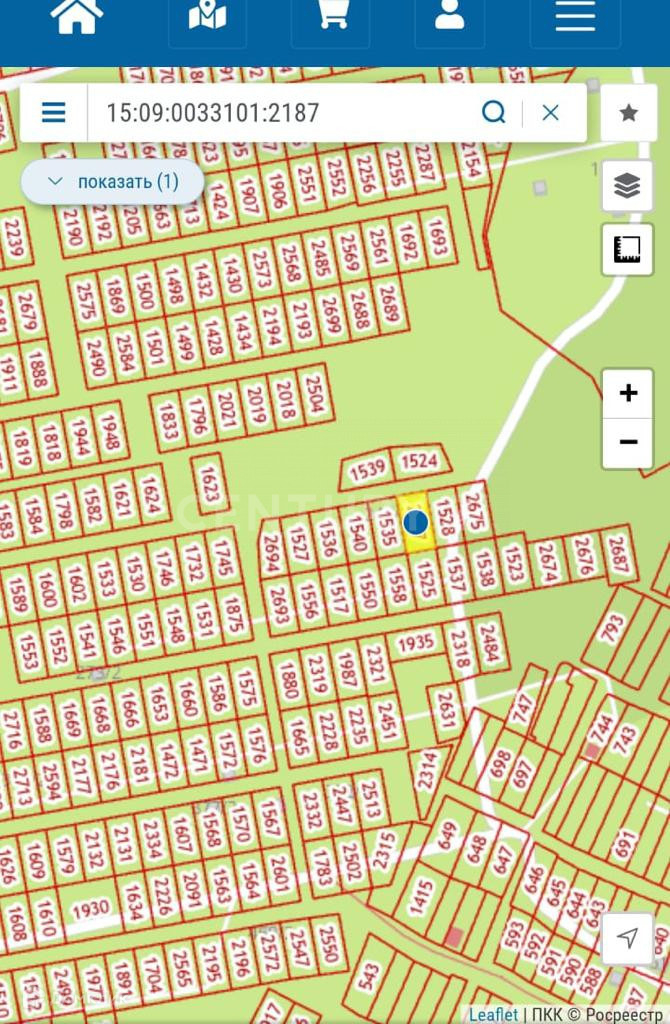
Task: Open the map section icon
Action: [207, 17]
